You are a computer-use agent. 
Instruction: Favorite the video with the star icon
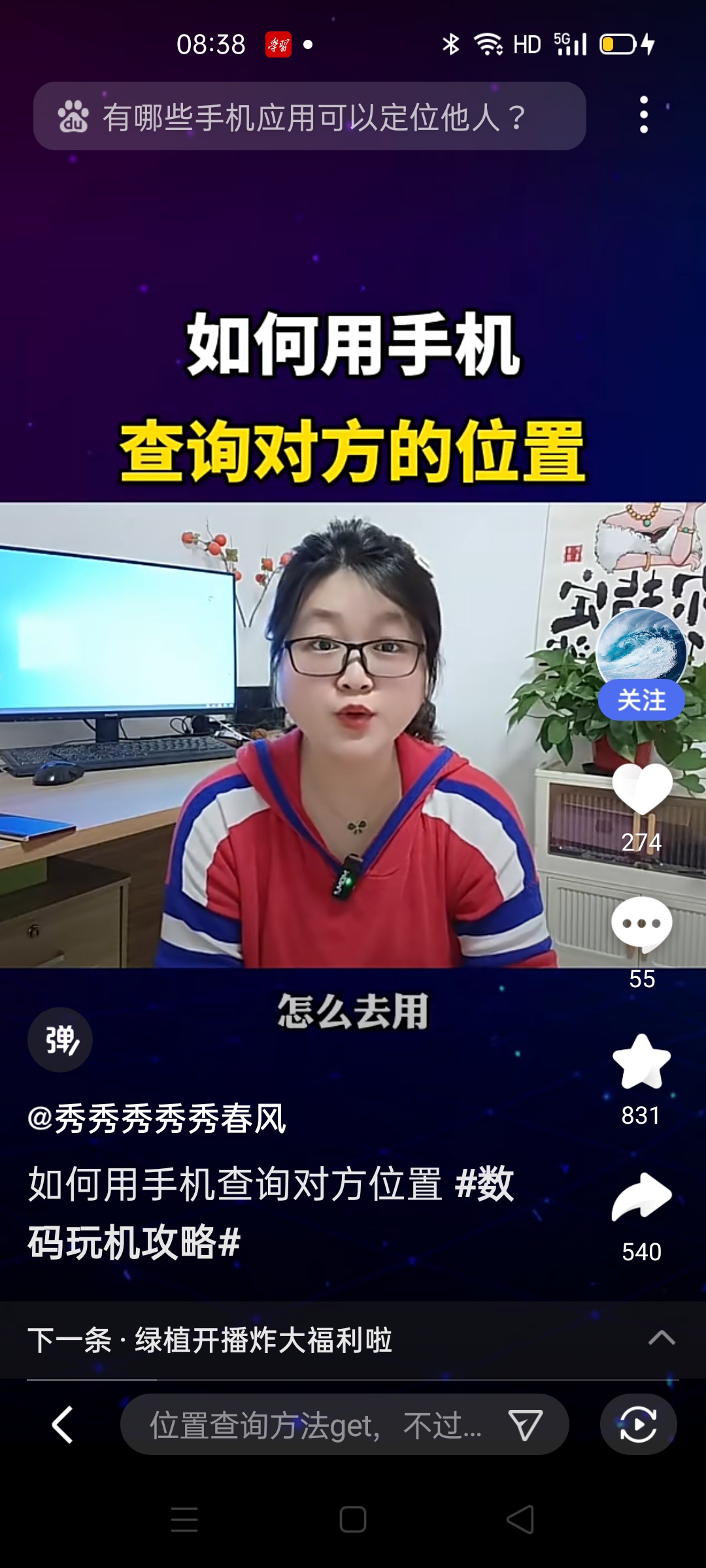(x=641, y=1062)
